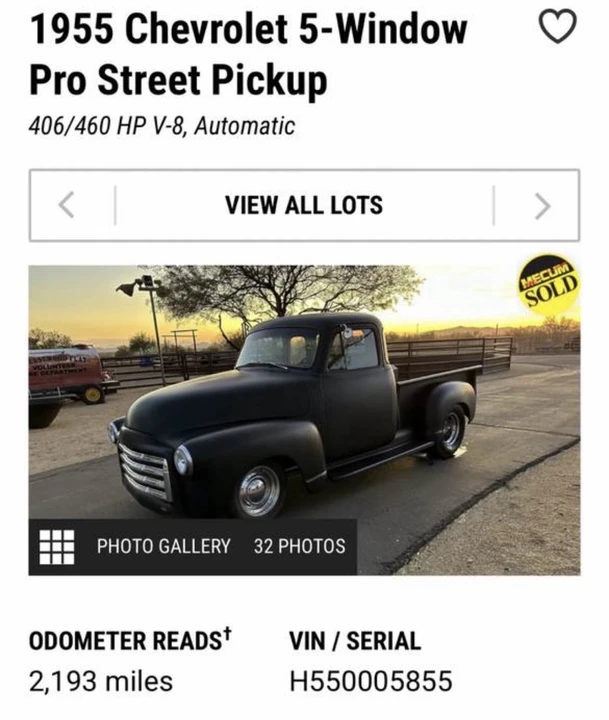Viewport: 609px width, 720px height.
Task: Open View All Lots
Action: 304,206
